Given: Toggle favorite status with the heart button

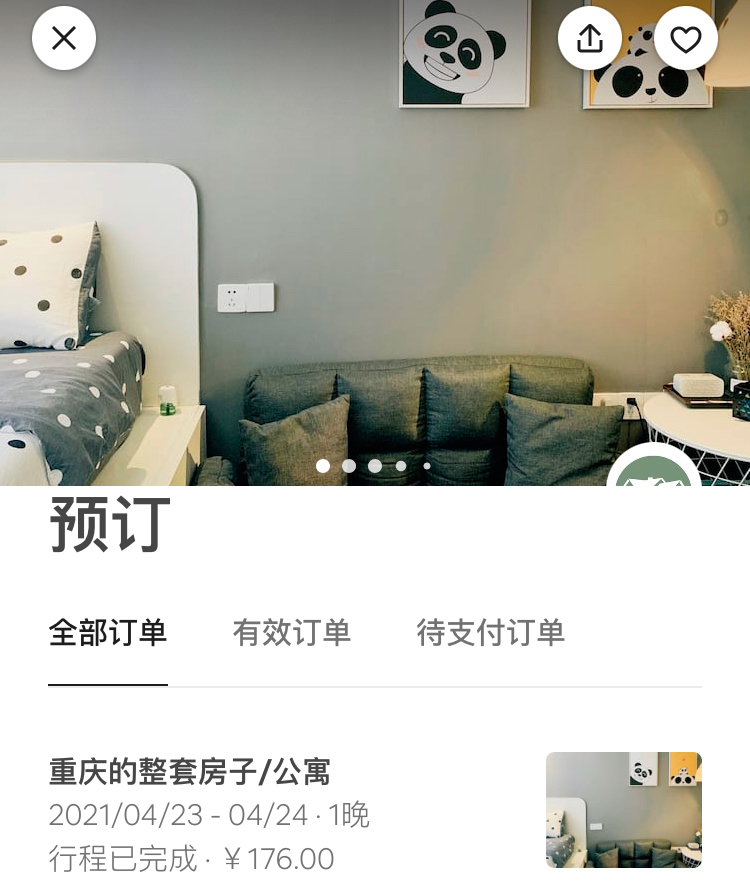Looking at the screenshot, I should [x=686, y=38].
